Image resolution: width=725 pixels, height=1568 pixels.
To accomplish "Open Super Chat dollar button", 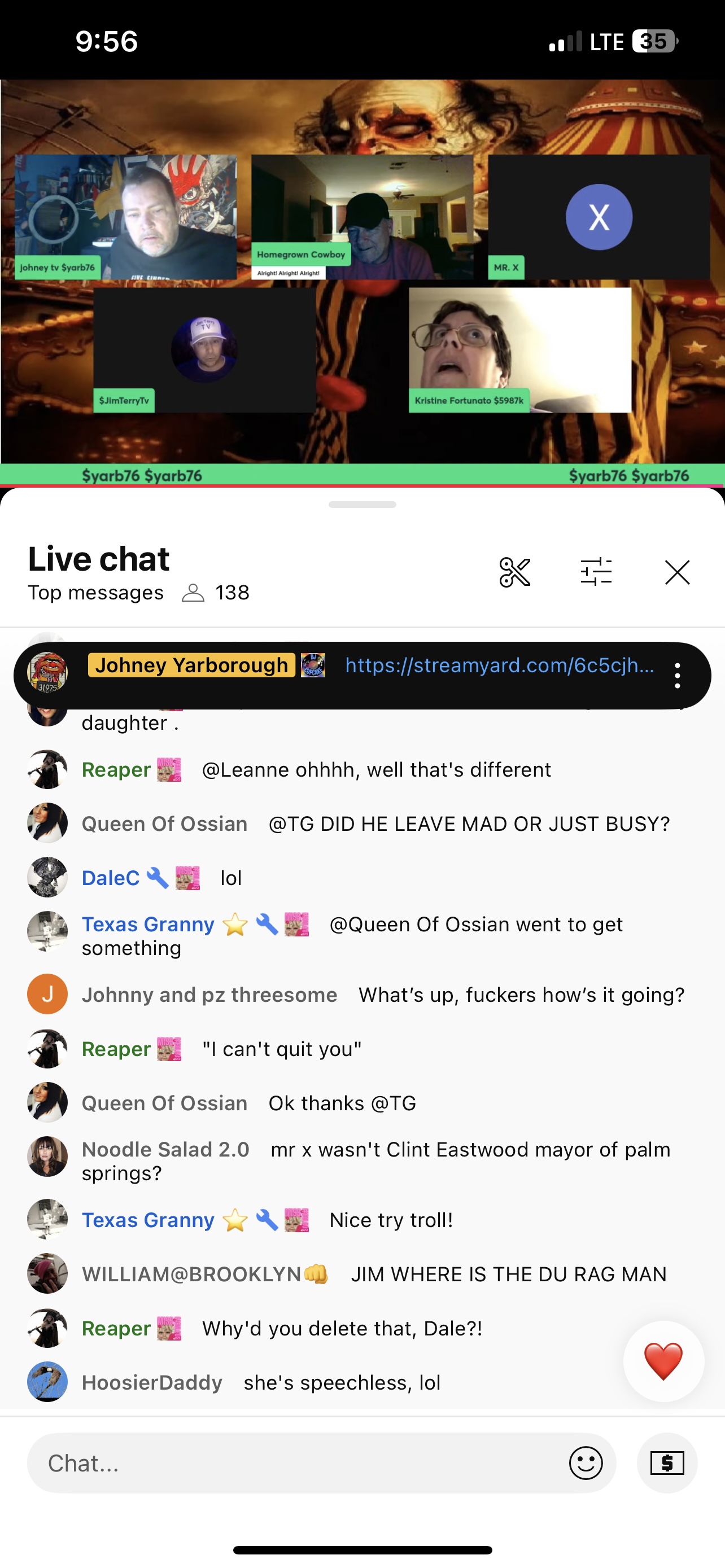I will pos(667,1462).
